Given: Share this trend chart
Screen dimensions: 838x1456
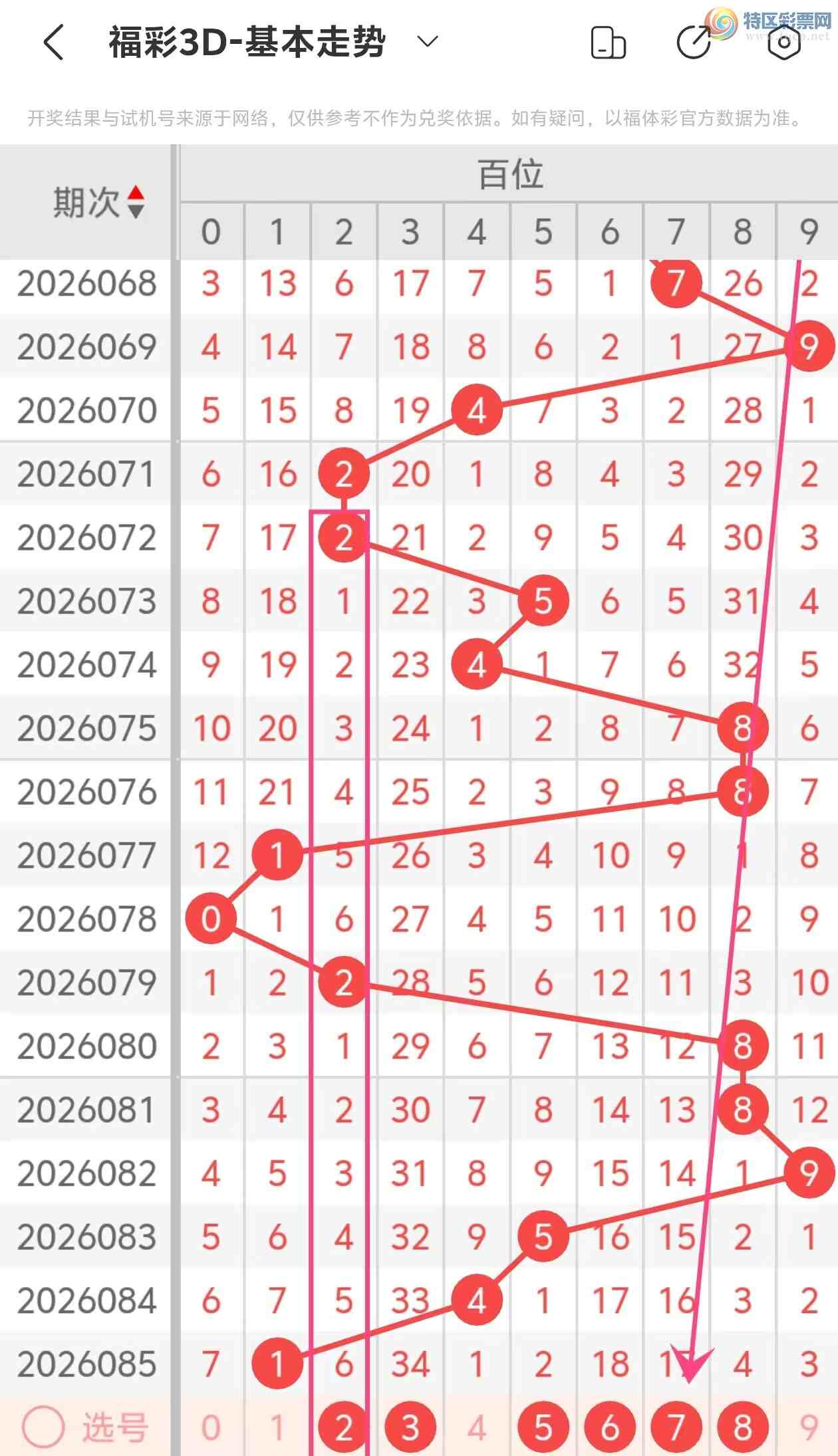Looking at the screenshot, I should click(x=694, y=43).
